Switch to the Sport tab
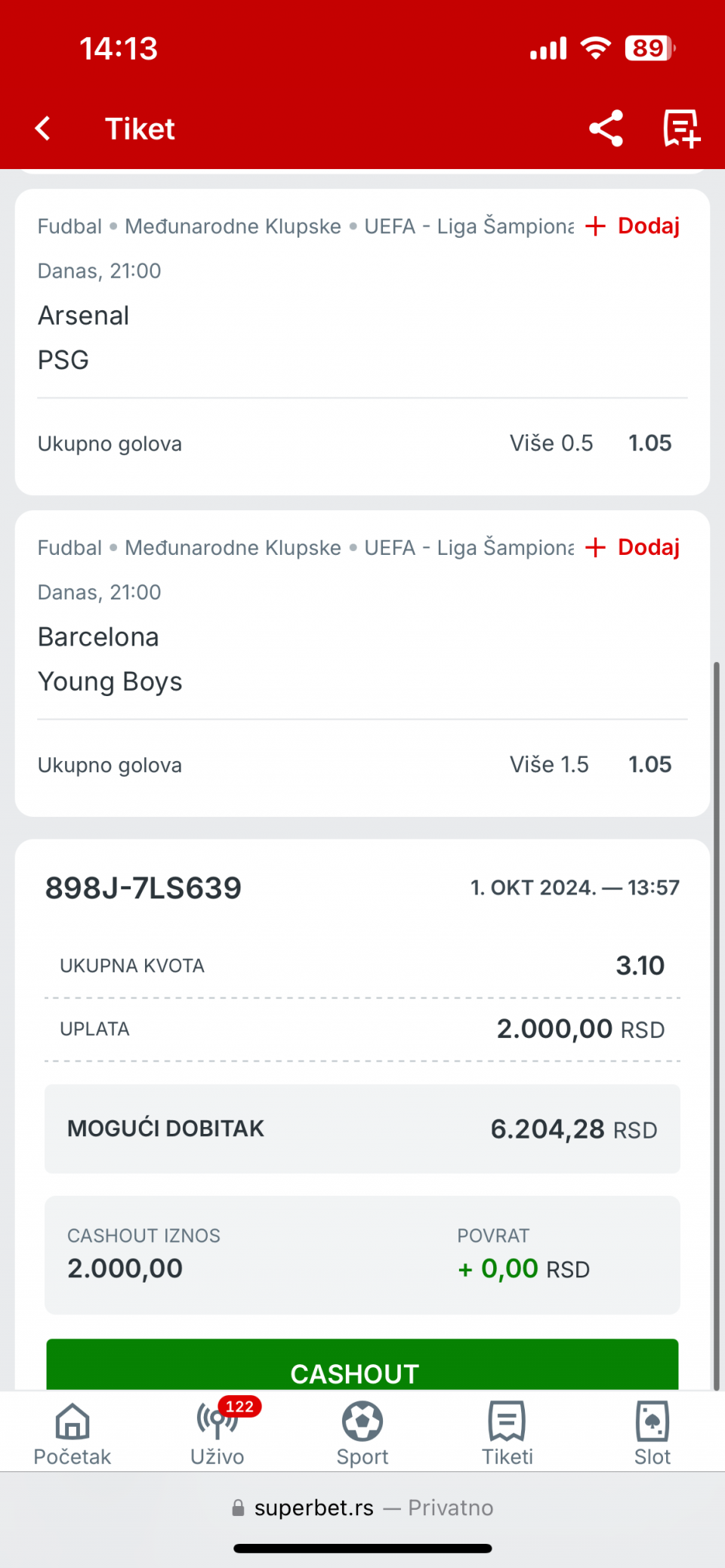Screen dimensions: 725x1568 pyautogui.click(x=362, y=1433)
